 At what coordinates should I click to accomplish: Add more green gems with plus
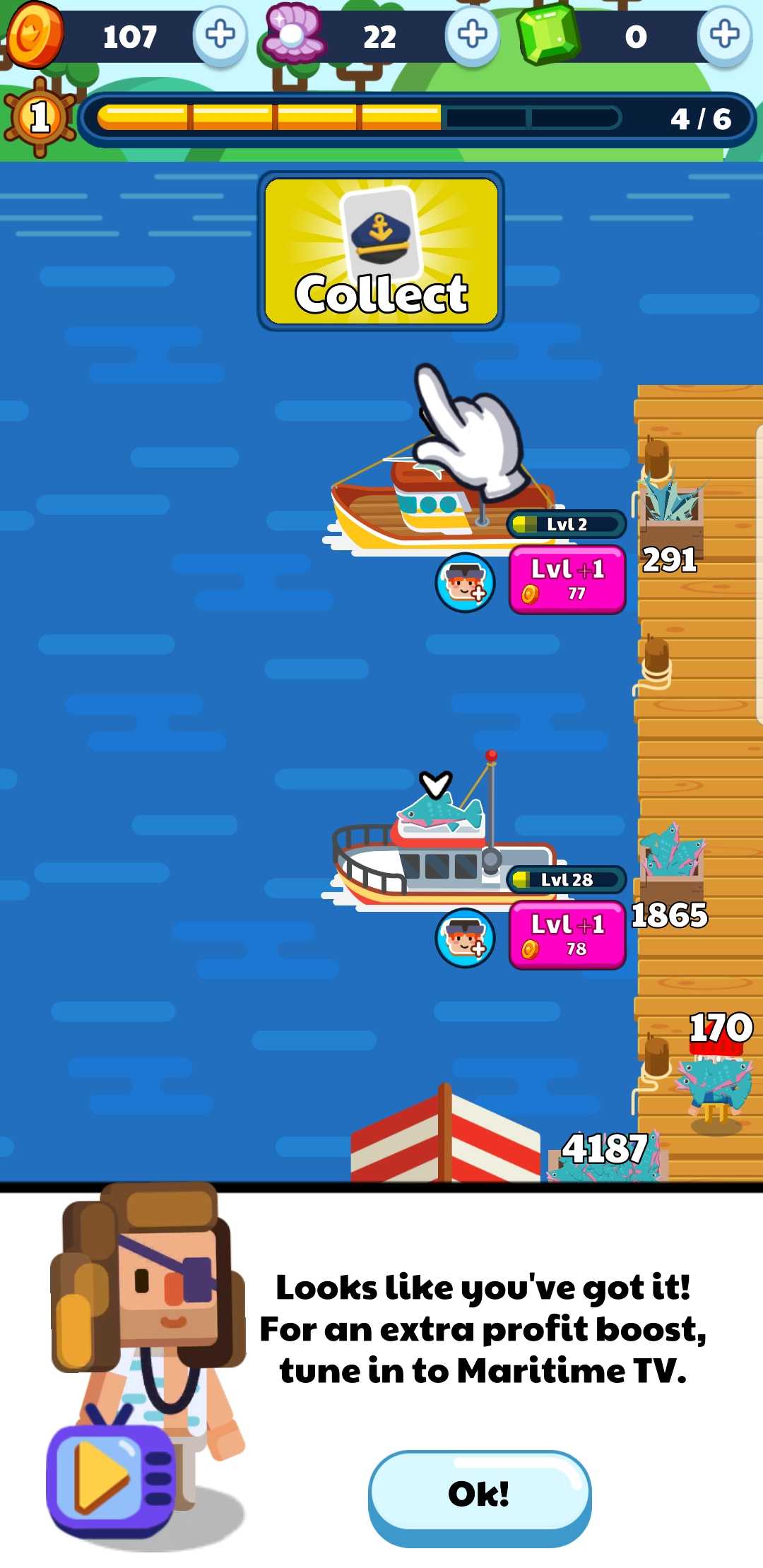pyautogui.click(x=724, y=35)
